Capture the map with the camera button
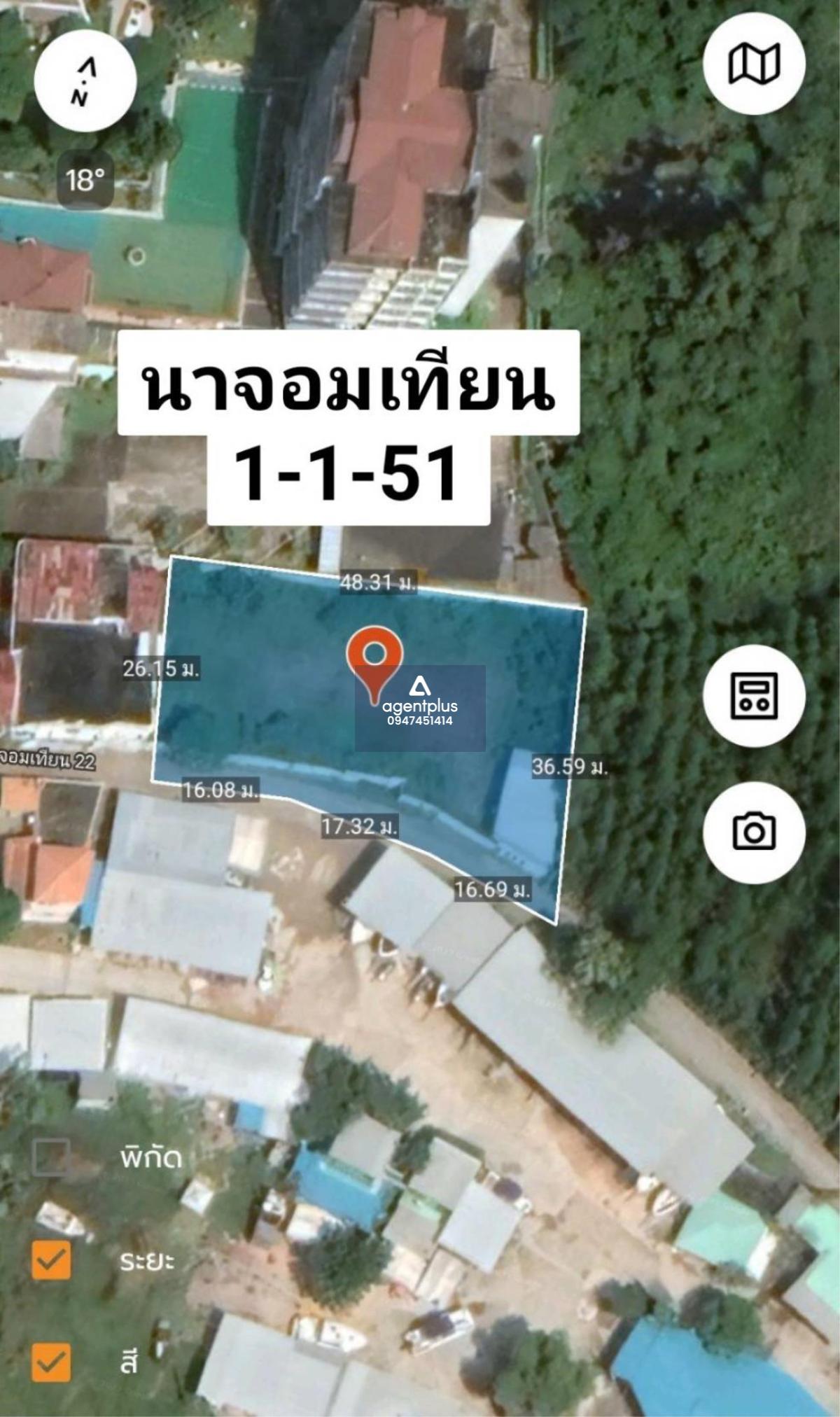This screenshot has width=840, height=1417. pos(754,832)
